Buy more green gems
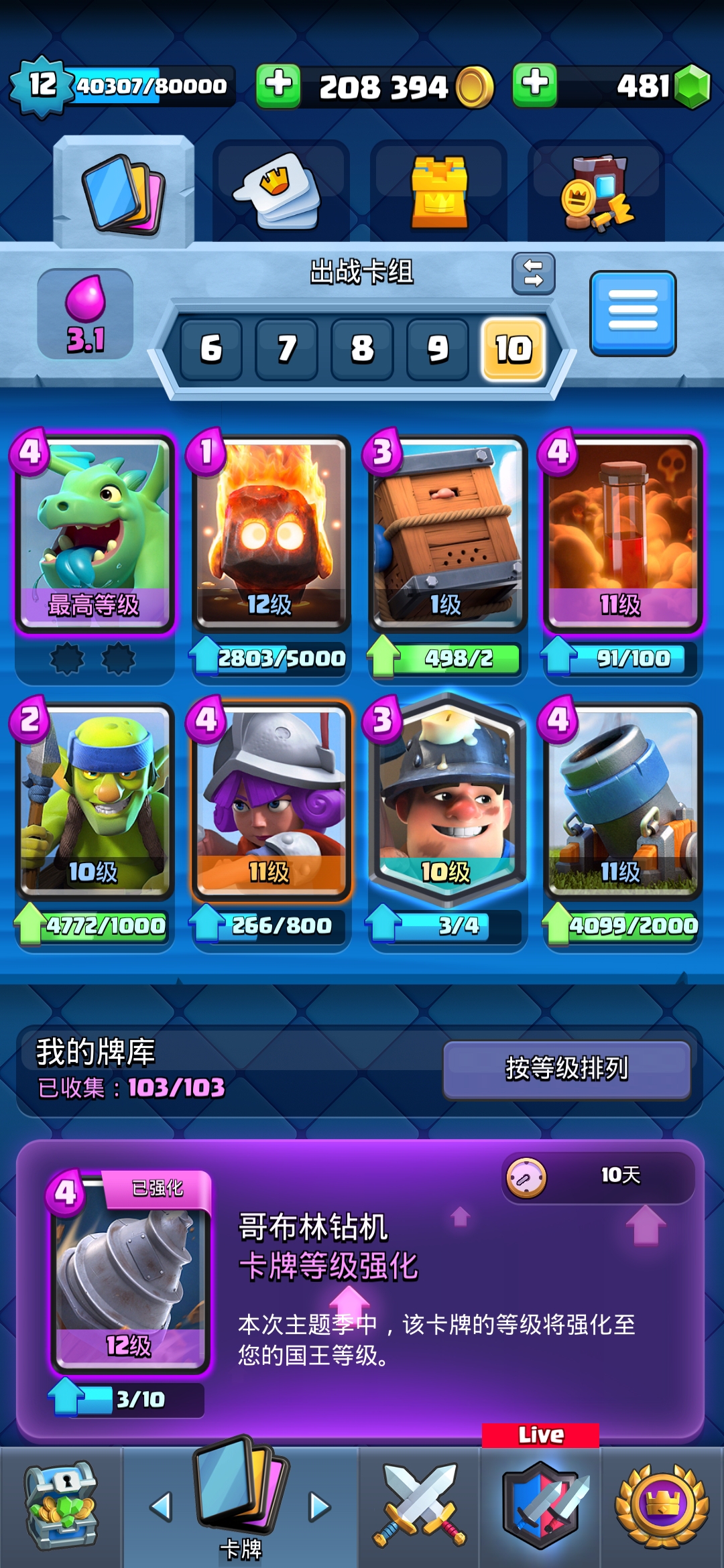 [x=534, y=86]
